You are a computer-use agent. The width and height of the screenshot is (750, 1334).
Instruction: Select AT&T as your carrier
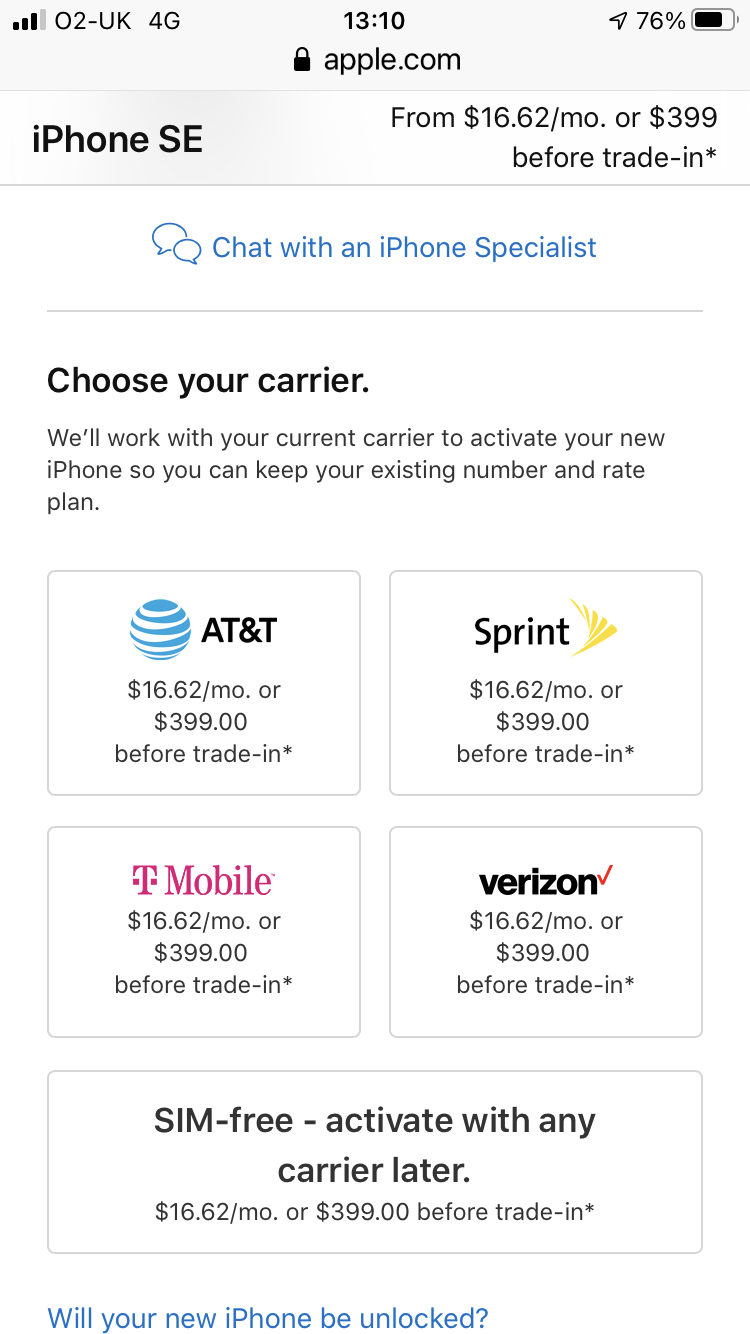coord(204,683)
